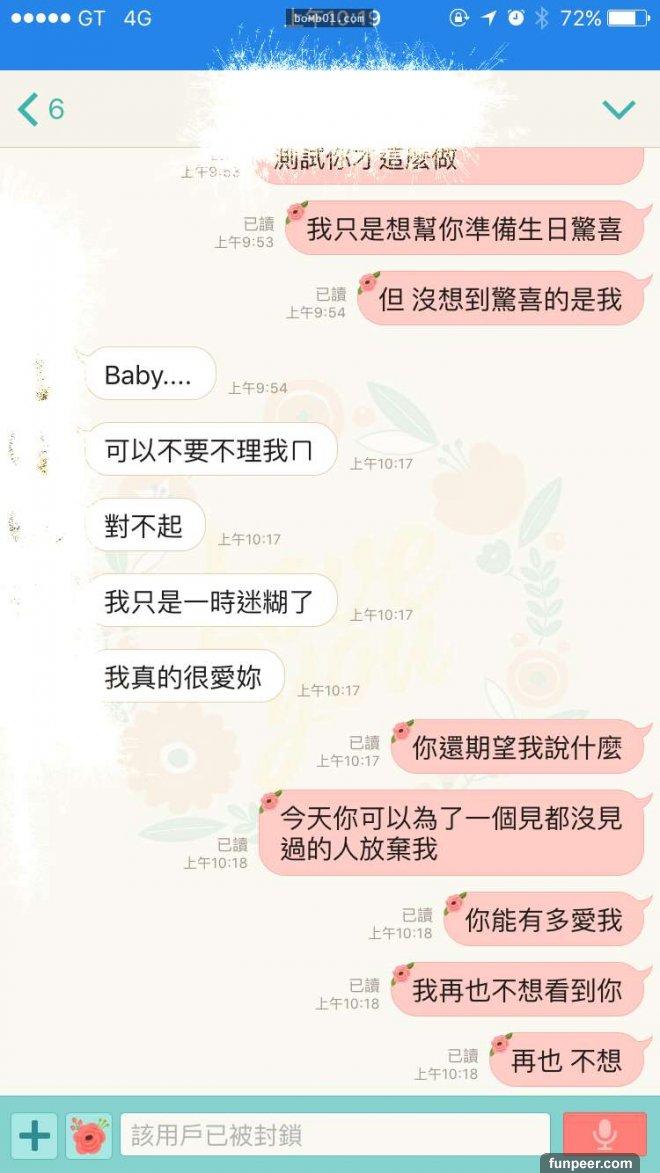The width and height of the screenshot is (660, 1173).
Task: Expand the chat options chevron
Action: (619, 109)
